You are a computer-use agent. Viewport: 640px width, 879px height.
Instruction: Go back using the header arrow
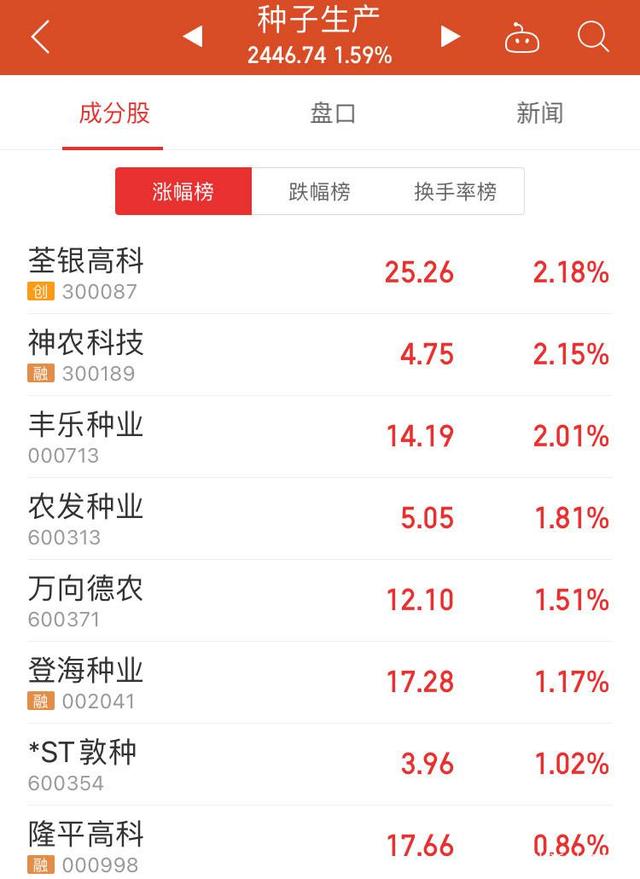point(40,37)
